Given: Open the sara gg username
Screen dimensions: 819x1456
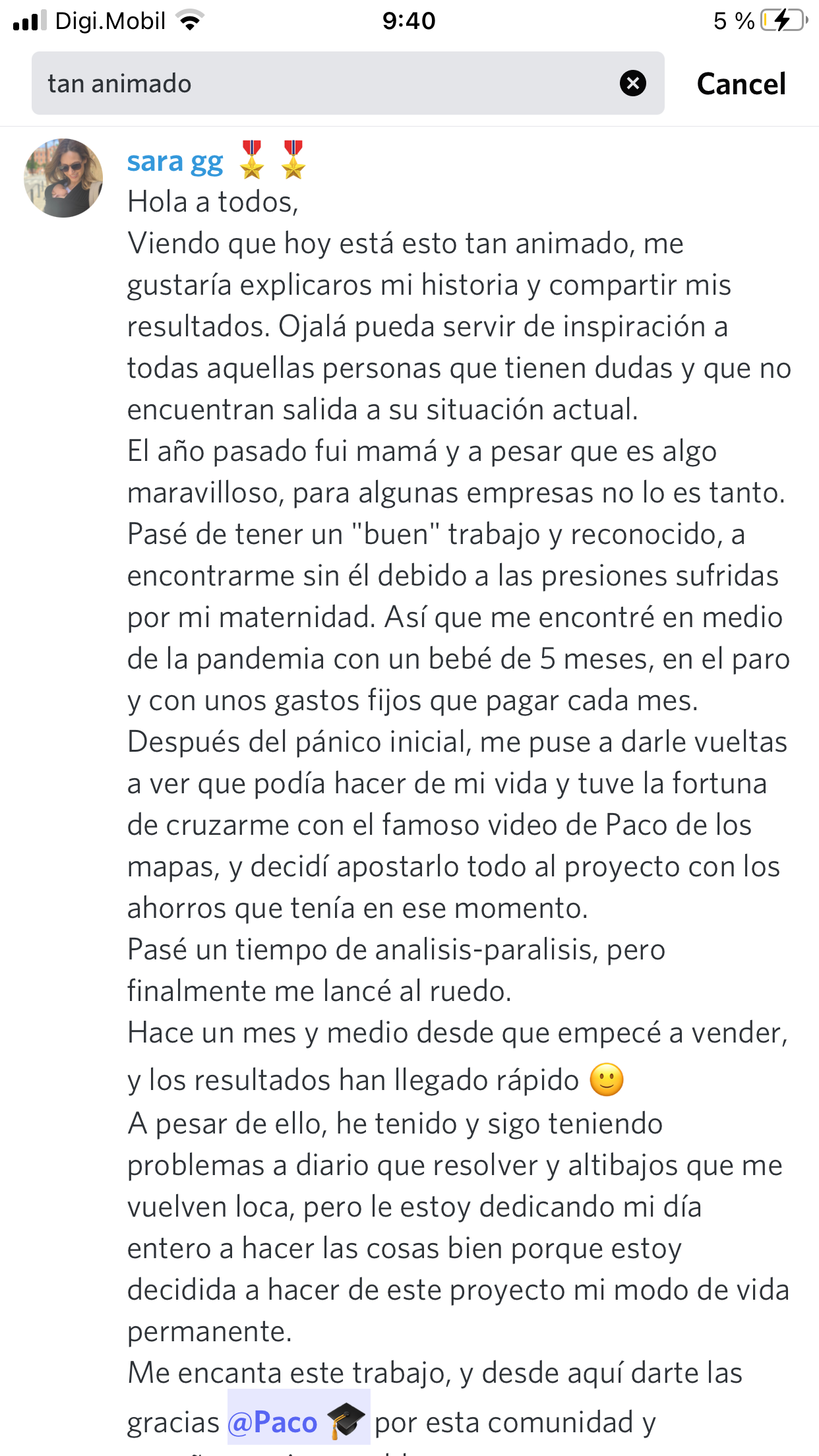Looking at the screenshot, I should (x=175, y=162).
